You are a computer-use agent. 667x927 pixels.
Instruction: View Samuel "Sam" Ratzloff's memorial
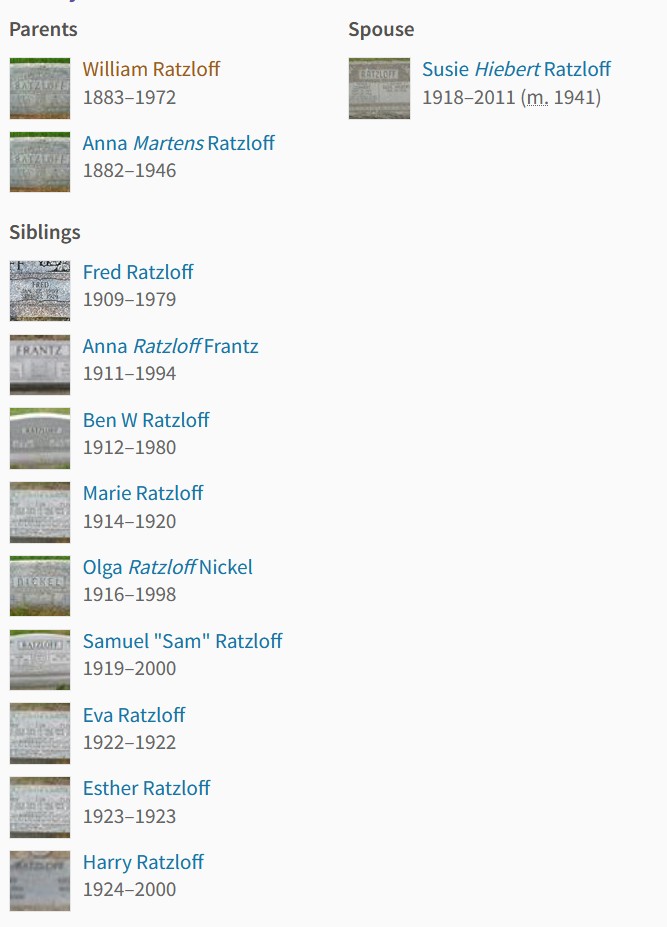click(182, 641)
